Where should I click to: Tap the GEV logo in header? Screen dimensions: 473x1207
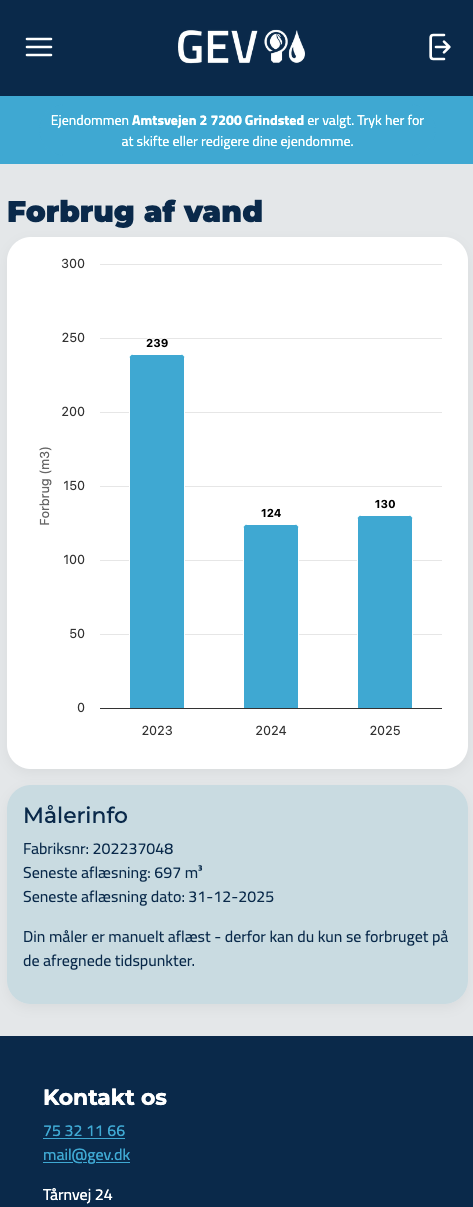coord(242,47)
